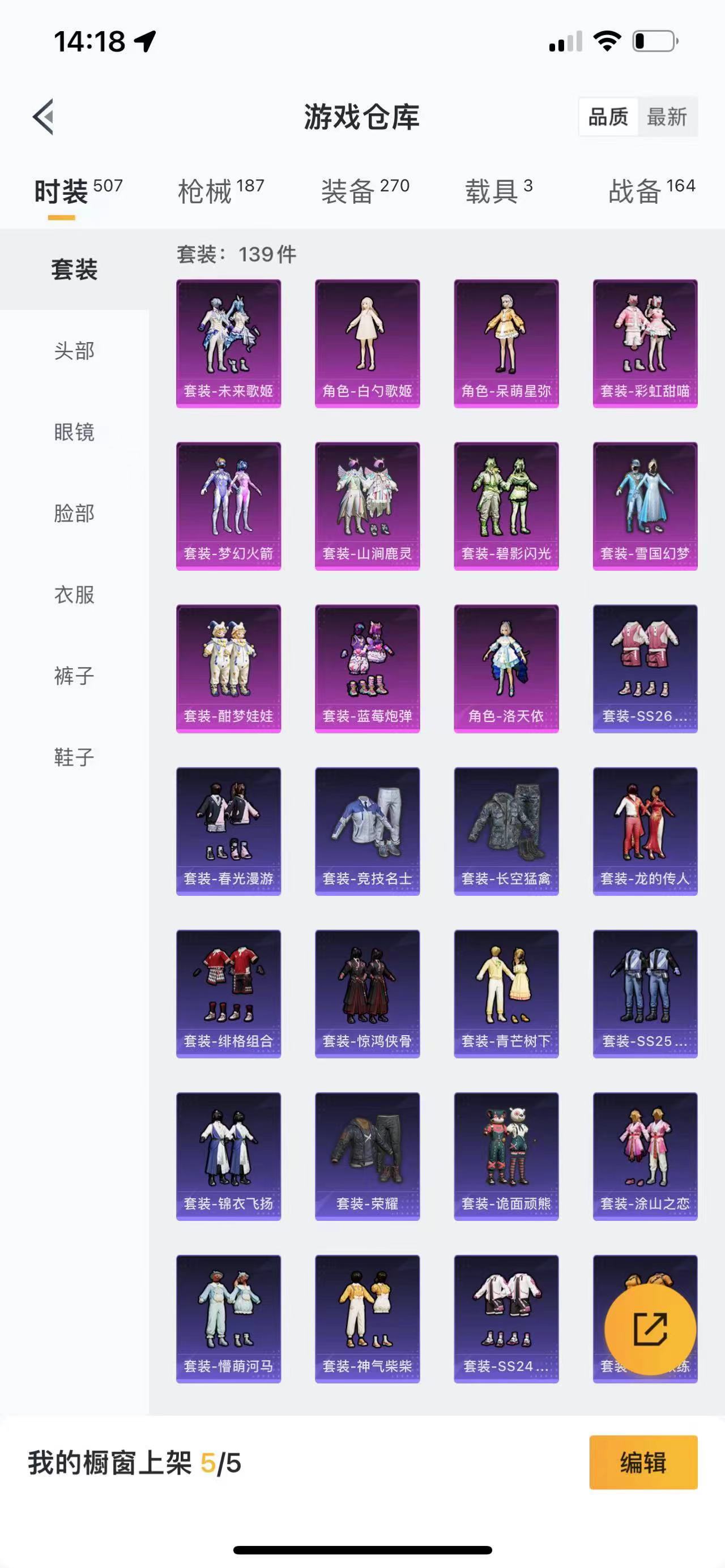Tap the 编辑 button
This screenshot has width=725, height=1568.
pos(643,1462)
